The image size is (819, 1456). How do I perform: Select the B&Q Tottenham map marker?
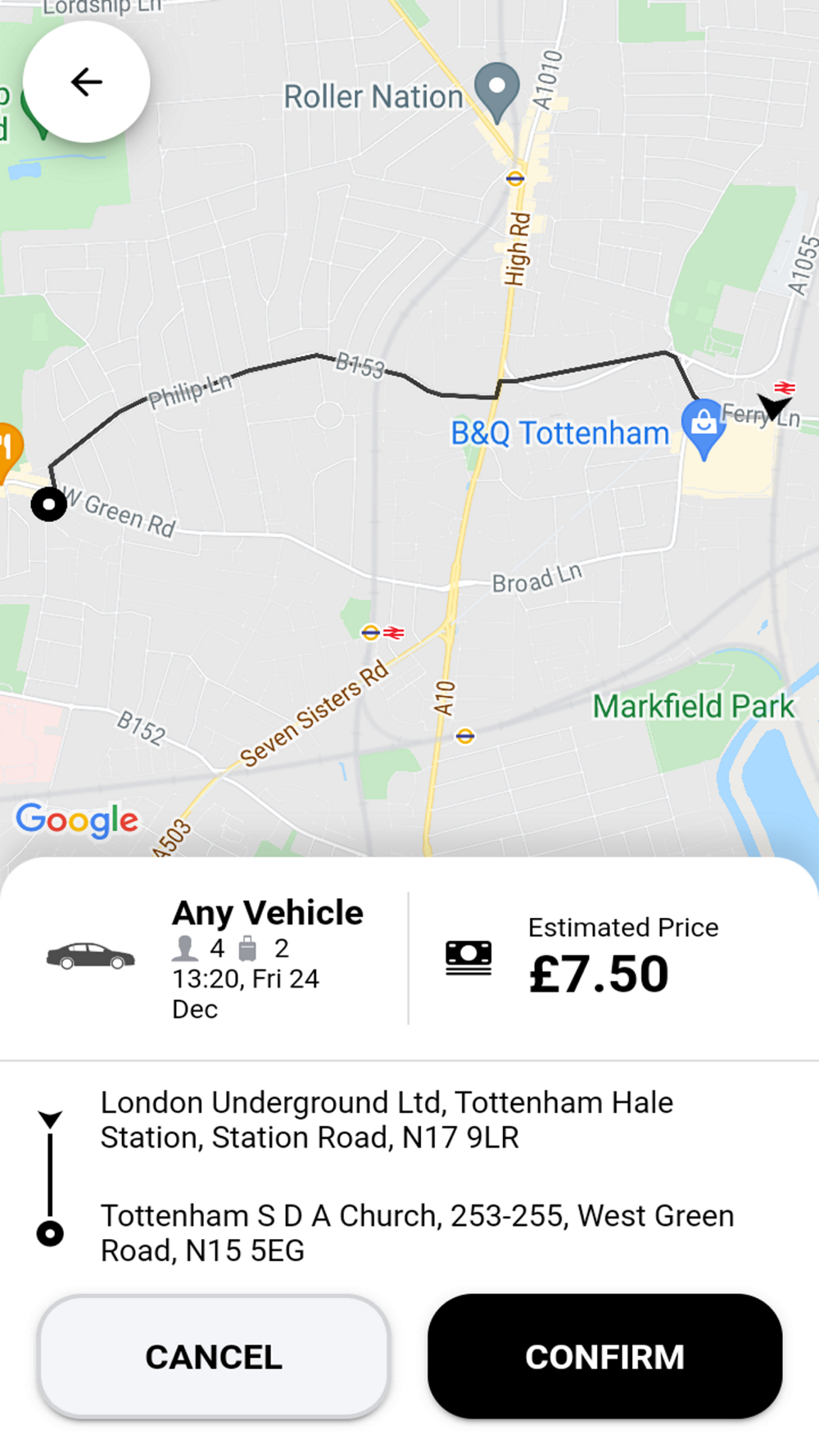click(x=703, y=426)
